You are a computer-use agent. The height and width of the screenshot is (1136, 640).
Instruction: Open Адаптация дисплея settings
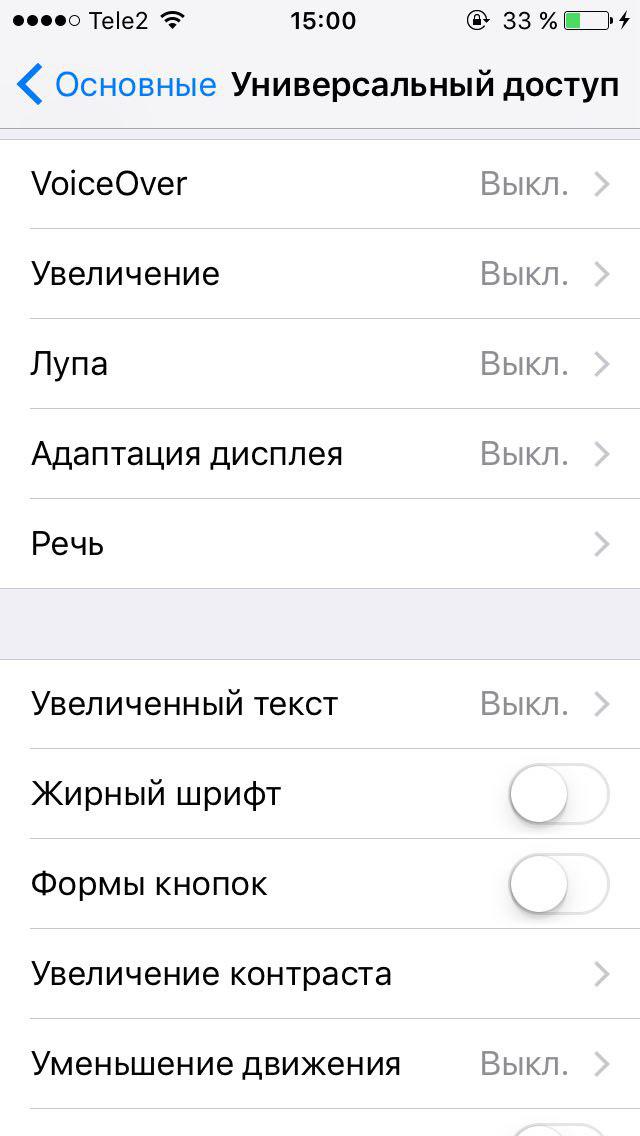pos(320,454)
